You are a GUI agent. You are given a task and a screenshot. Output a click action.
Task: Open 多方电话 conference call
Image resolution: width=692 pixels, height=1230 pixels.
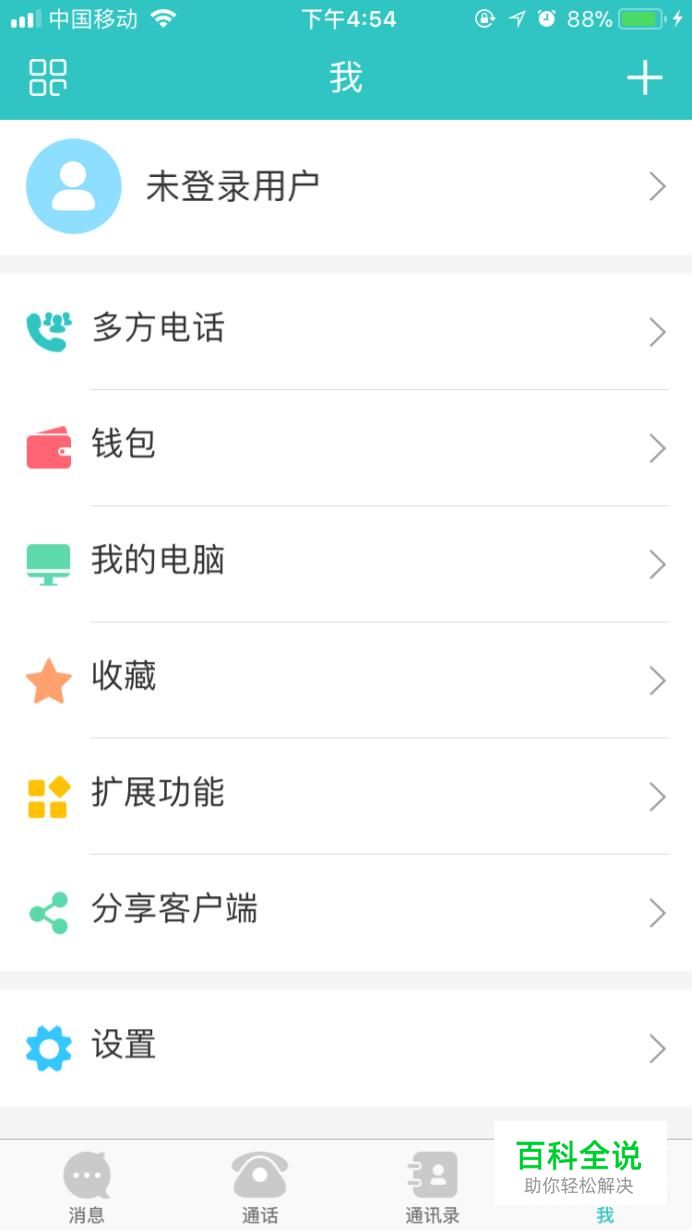(x=346, y=331)
